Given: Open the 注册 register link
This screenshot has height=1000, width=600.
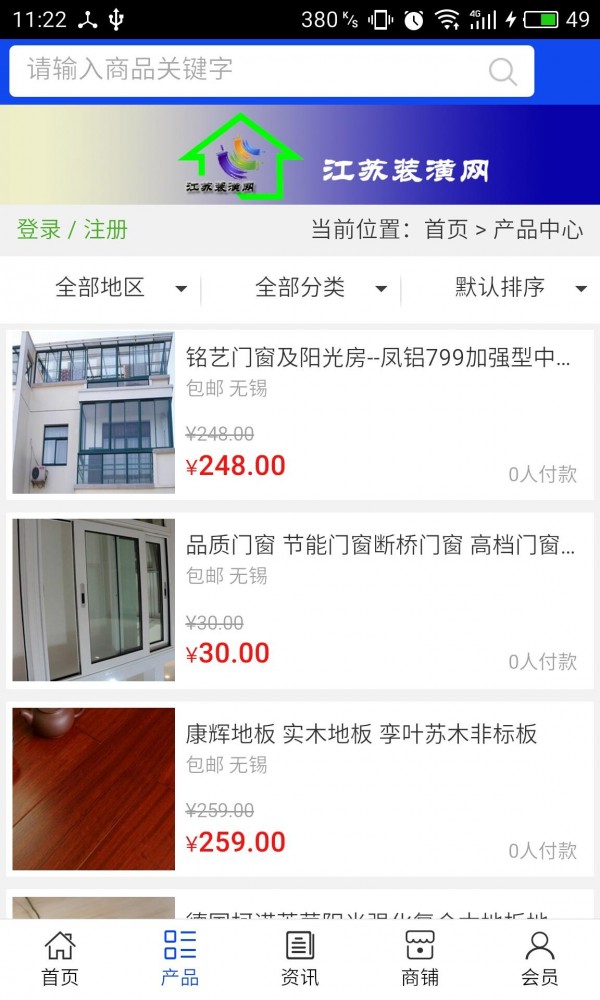Looking at the screenshot, I should coord(106,229).
